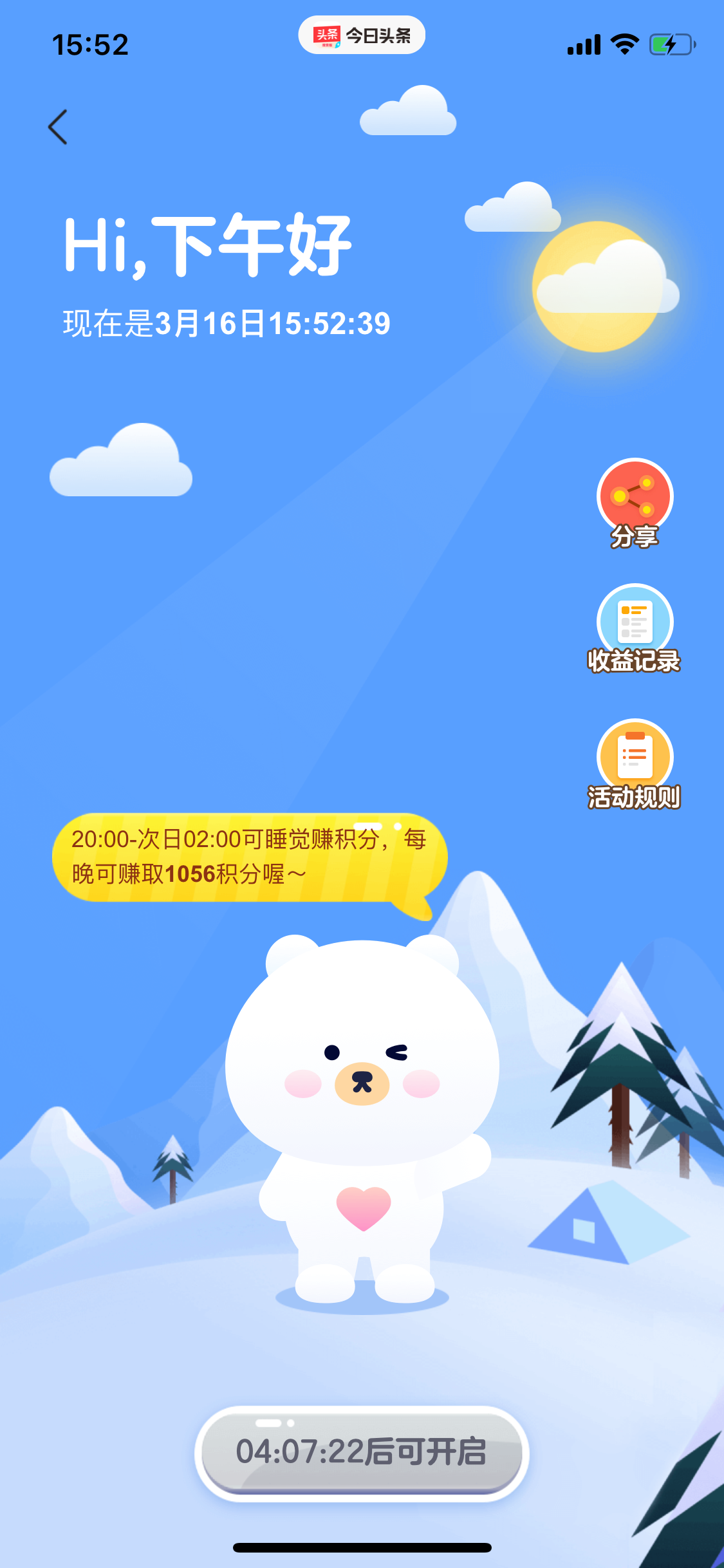View 活动规则 activity rules

[x=634, y=765]
